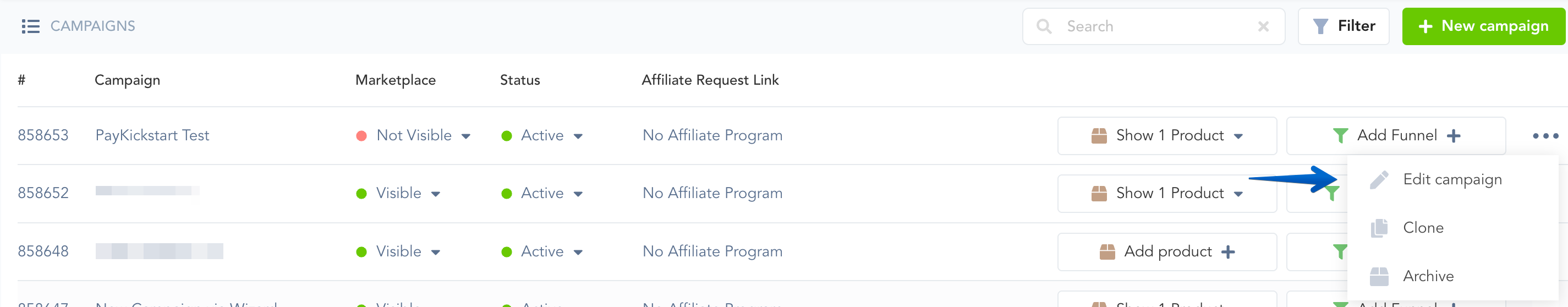Tap the Search campaigns field
Image resolution: width=1568 pixels, height=307 pixels.
(x=1150, y=26)
